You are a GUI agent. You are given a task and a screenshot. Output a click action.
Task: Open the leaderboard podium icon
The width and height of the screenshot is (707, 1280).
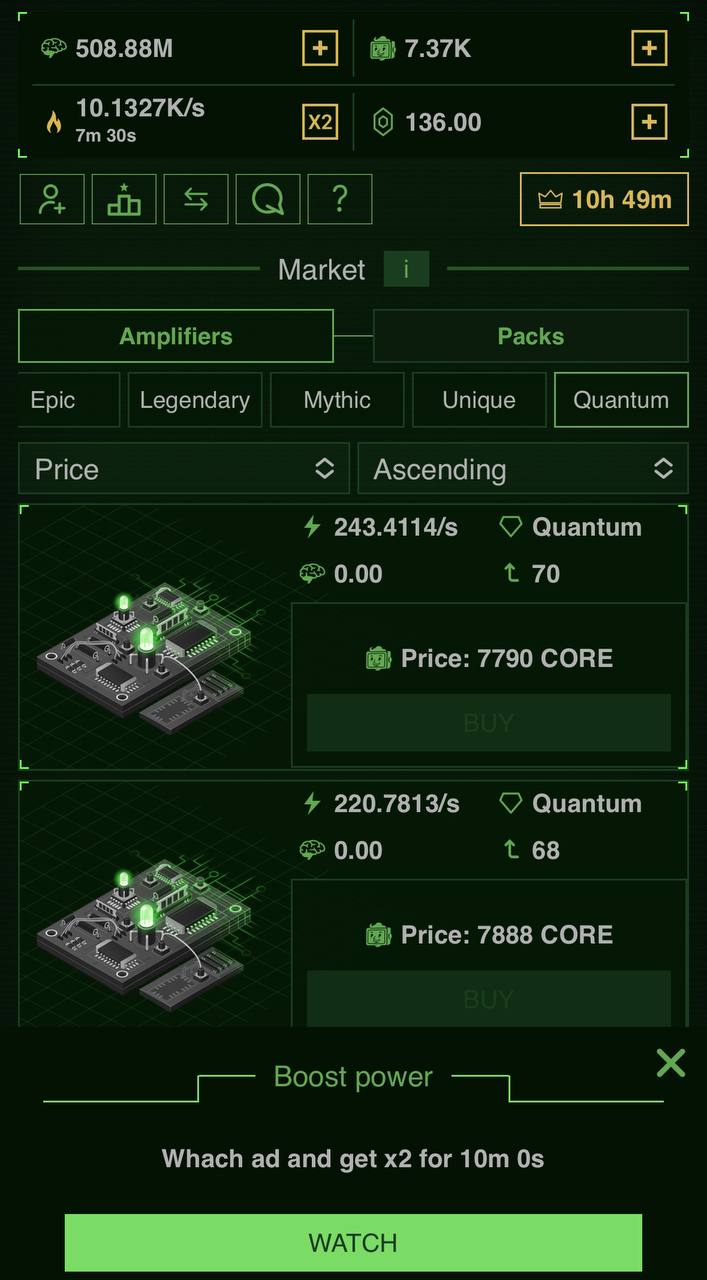(124, 199)
